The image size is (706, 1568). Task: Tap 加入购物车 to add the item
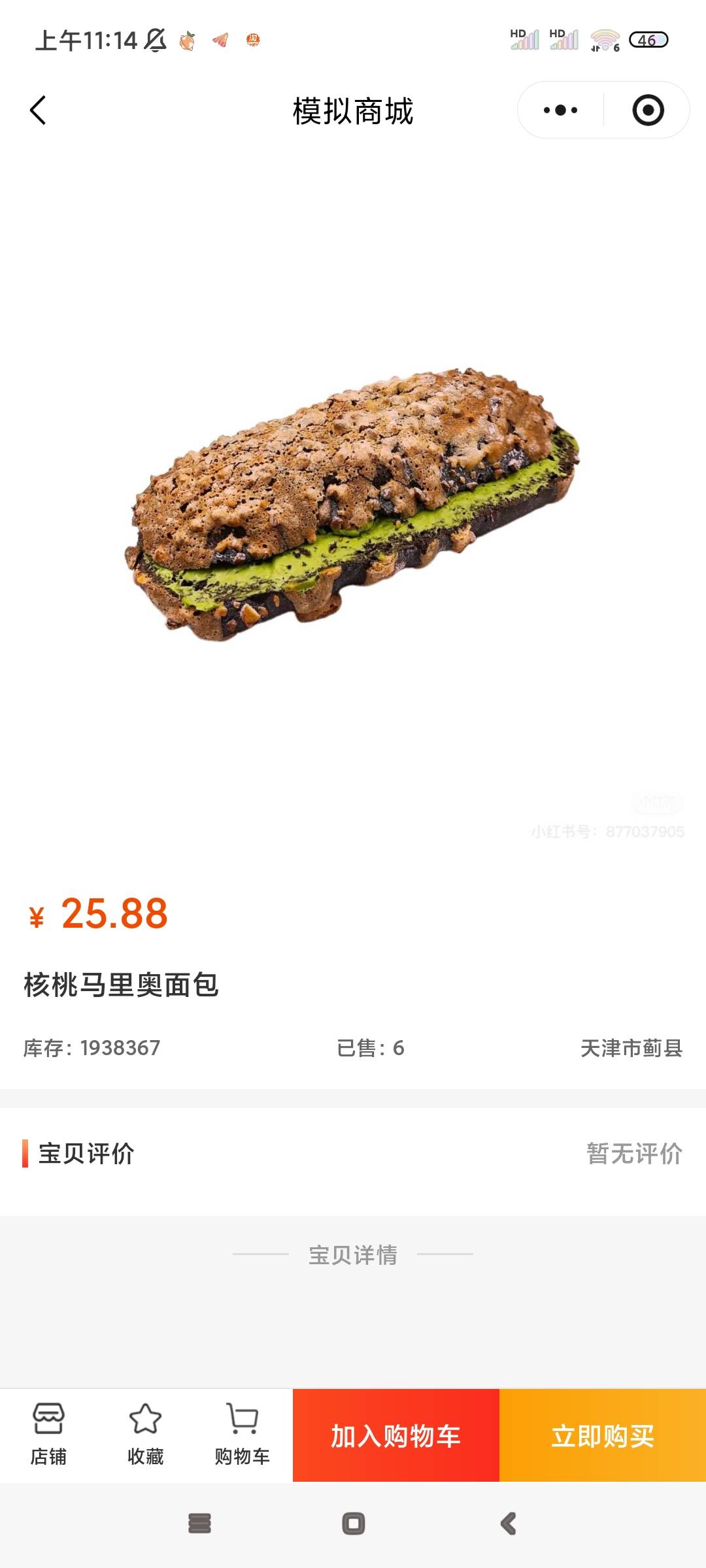396,1435
